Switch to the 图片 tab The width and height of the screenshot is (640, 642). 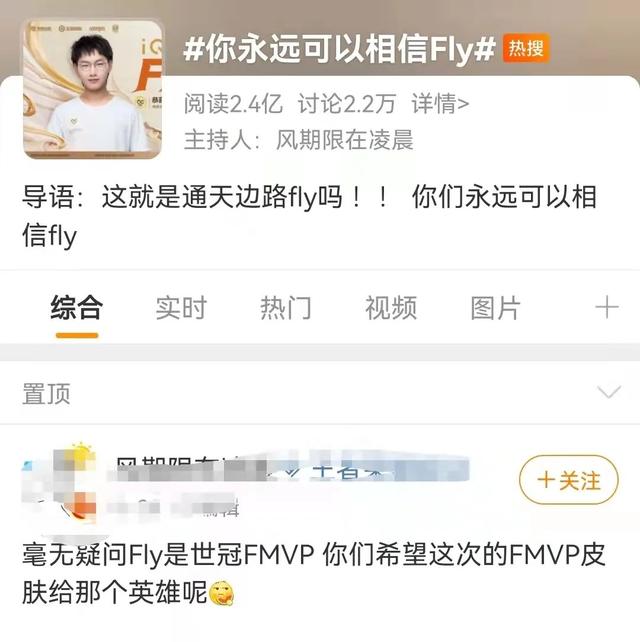496,307
